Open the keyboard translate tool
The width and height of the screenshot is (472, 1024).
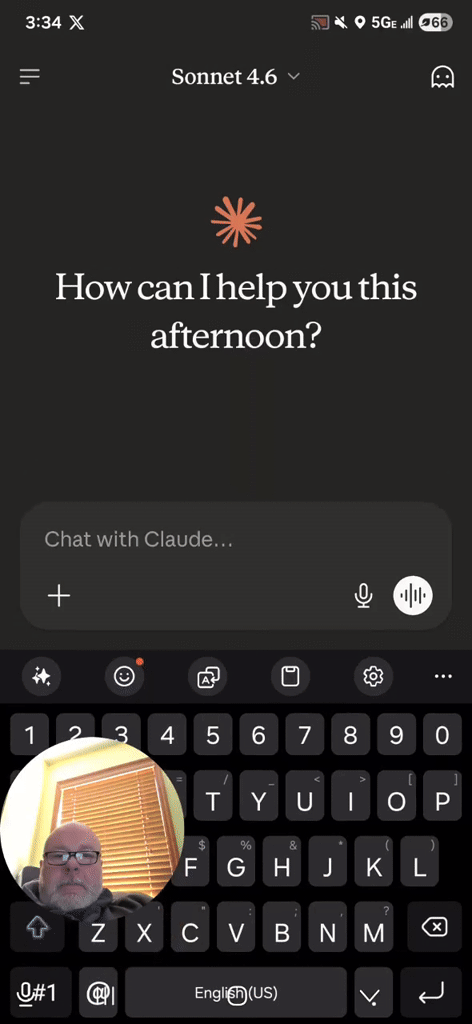(x=208, y=677)
